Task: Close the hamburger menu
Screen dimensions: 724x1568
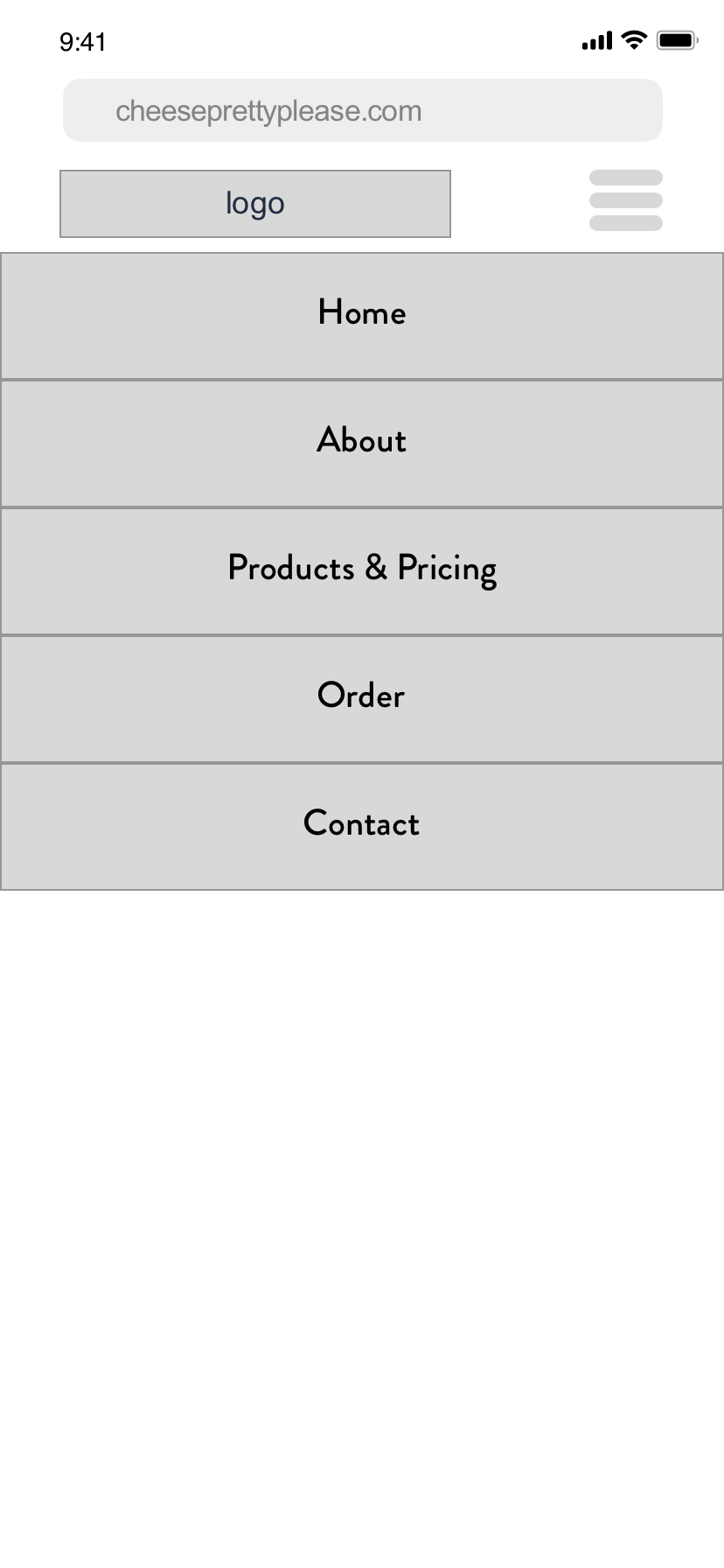Action: pos(626,200)
